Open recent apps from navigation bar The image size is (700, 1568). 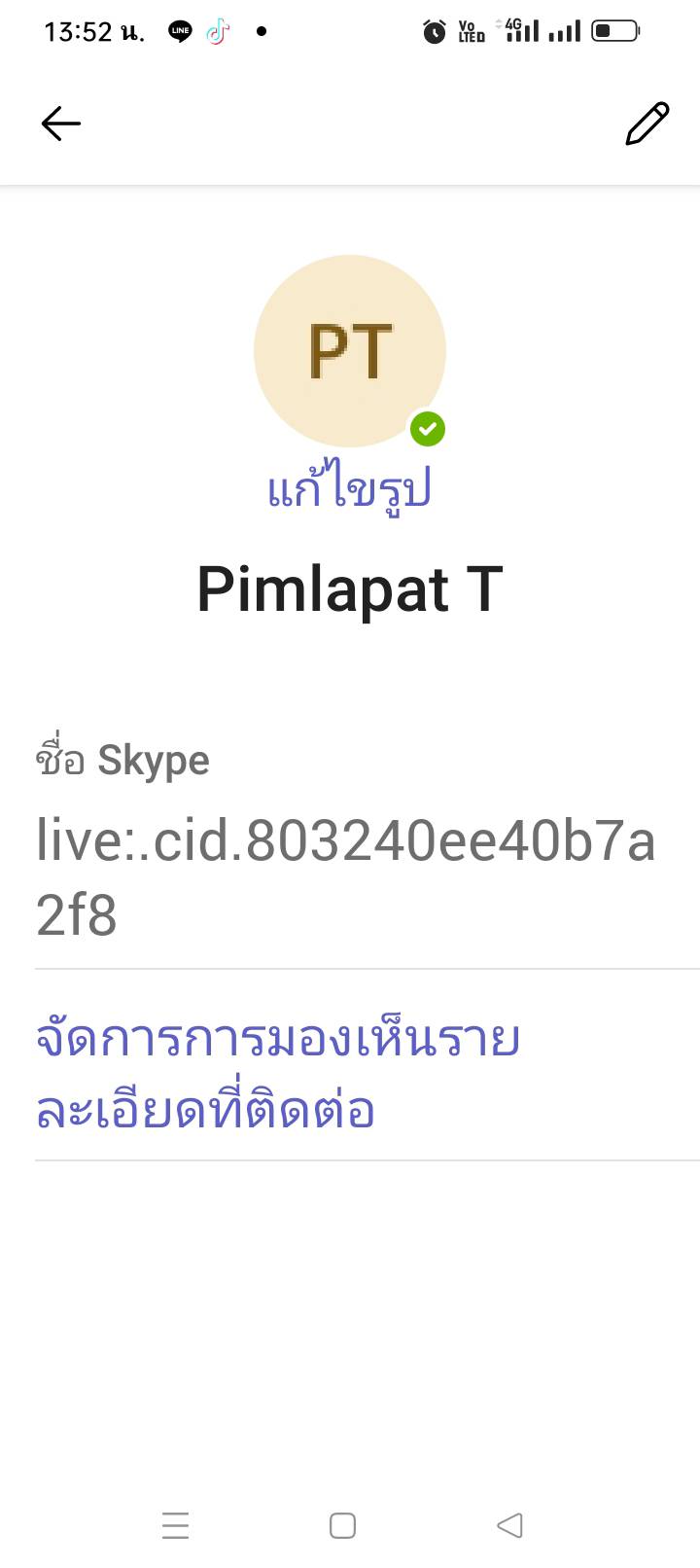175,1525
